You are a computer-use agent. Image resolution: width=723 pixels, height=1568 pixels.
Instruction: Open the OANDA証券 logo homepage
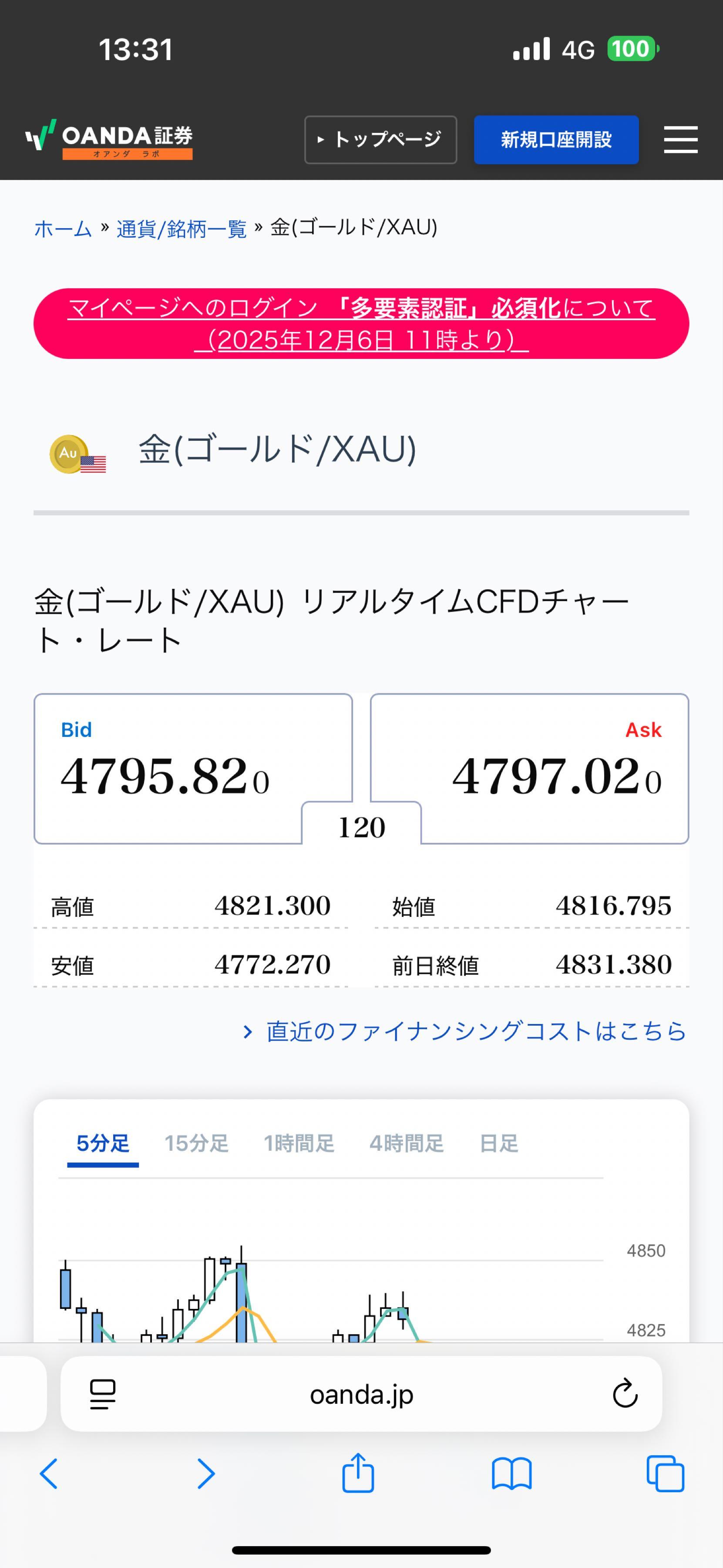pos(109,140)
